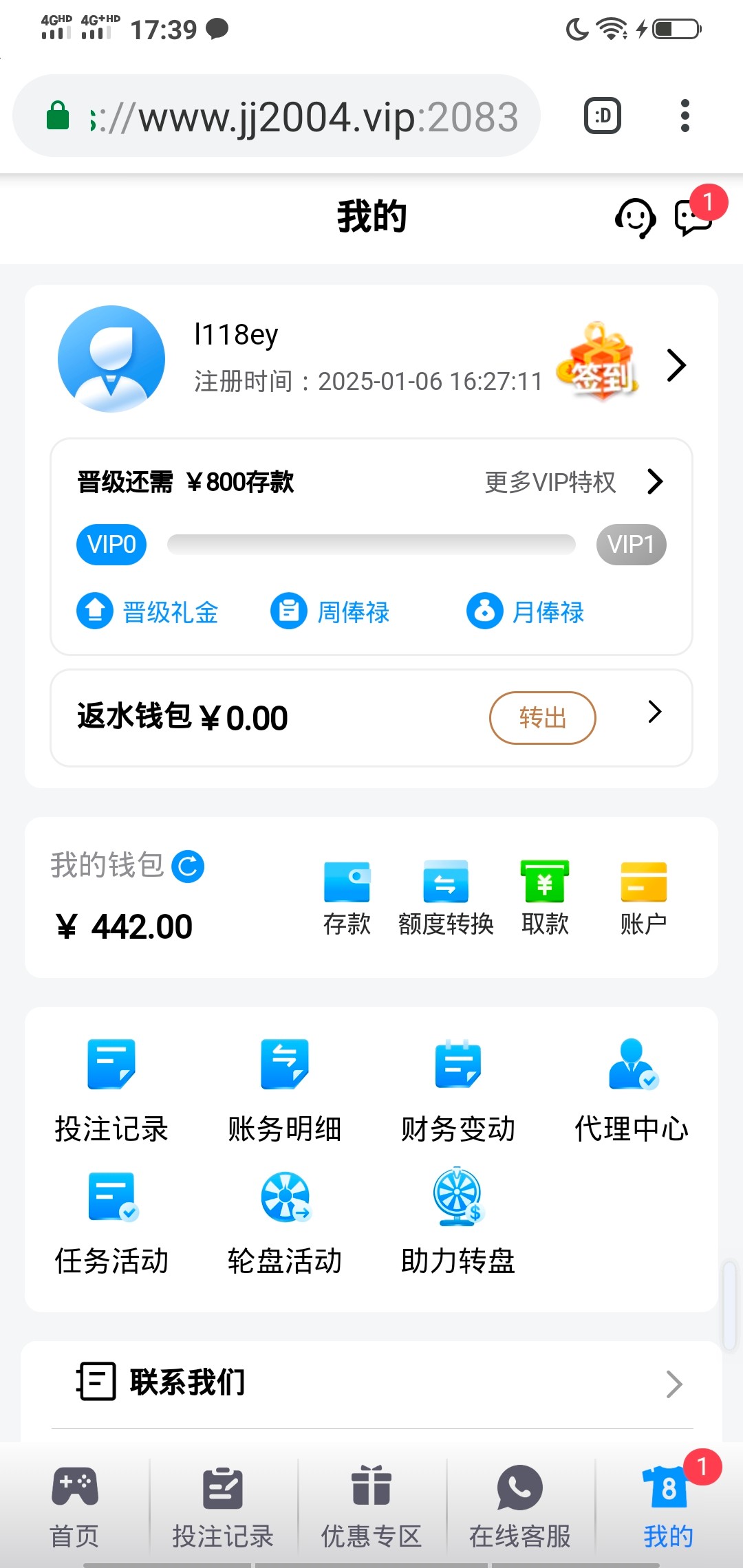Tap the 转出 transfer out button
This screenshot has height=1568, width=743.
542,717
